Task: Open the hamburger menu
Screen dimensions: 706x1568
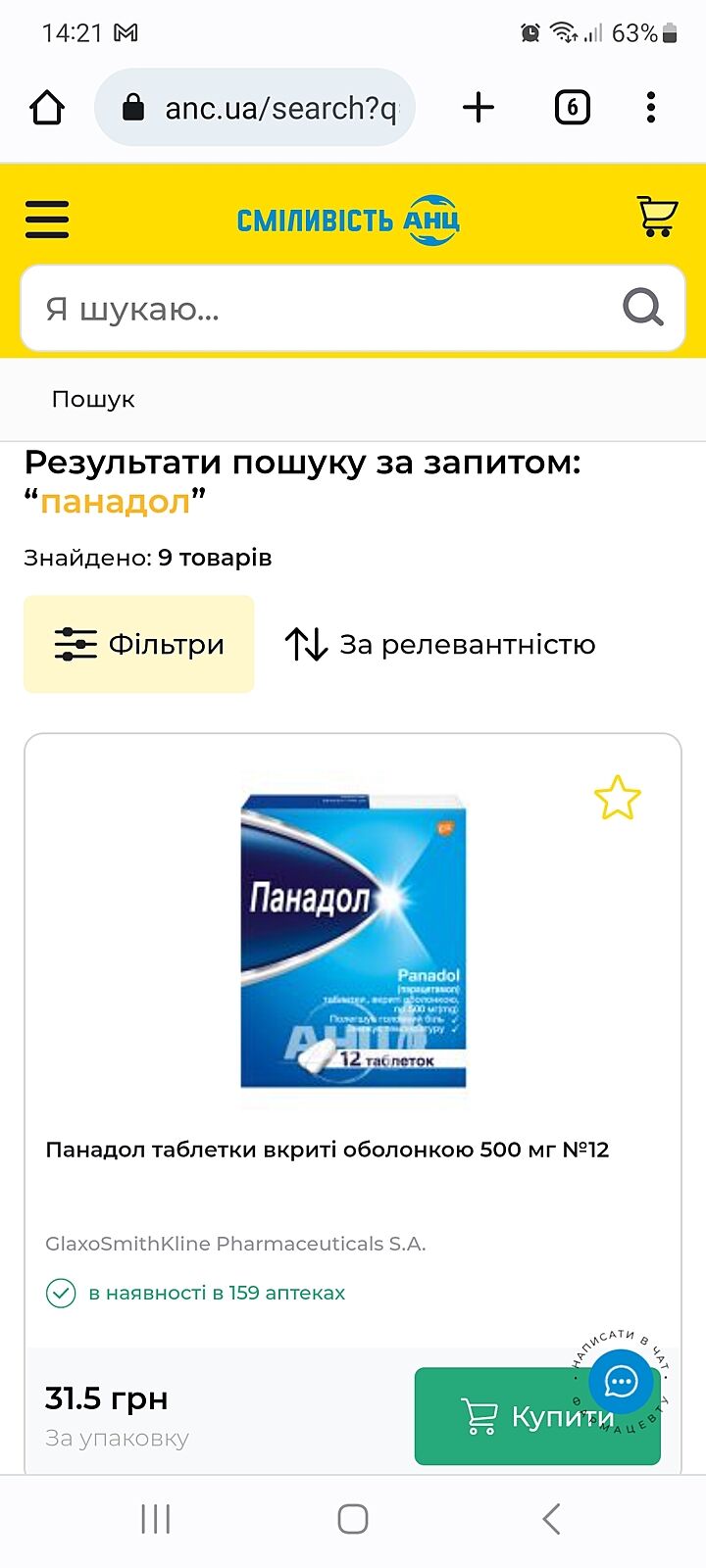Action: pos(47,220)
